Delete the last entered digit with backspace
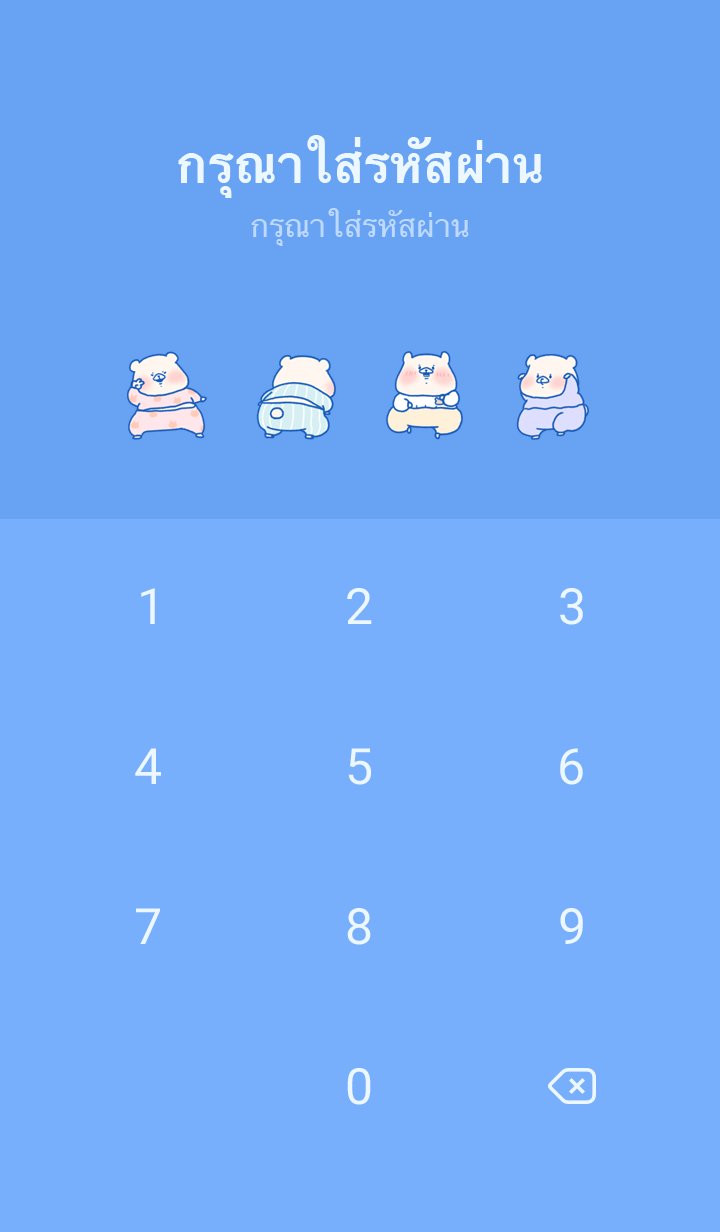Image resolution: width=720 pixels, height=1232 pixels. 572,1086
